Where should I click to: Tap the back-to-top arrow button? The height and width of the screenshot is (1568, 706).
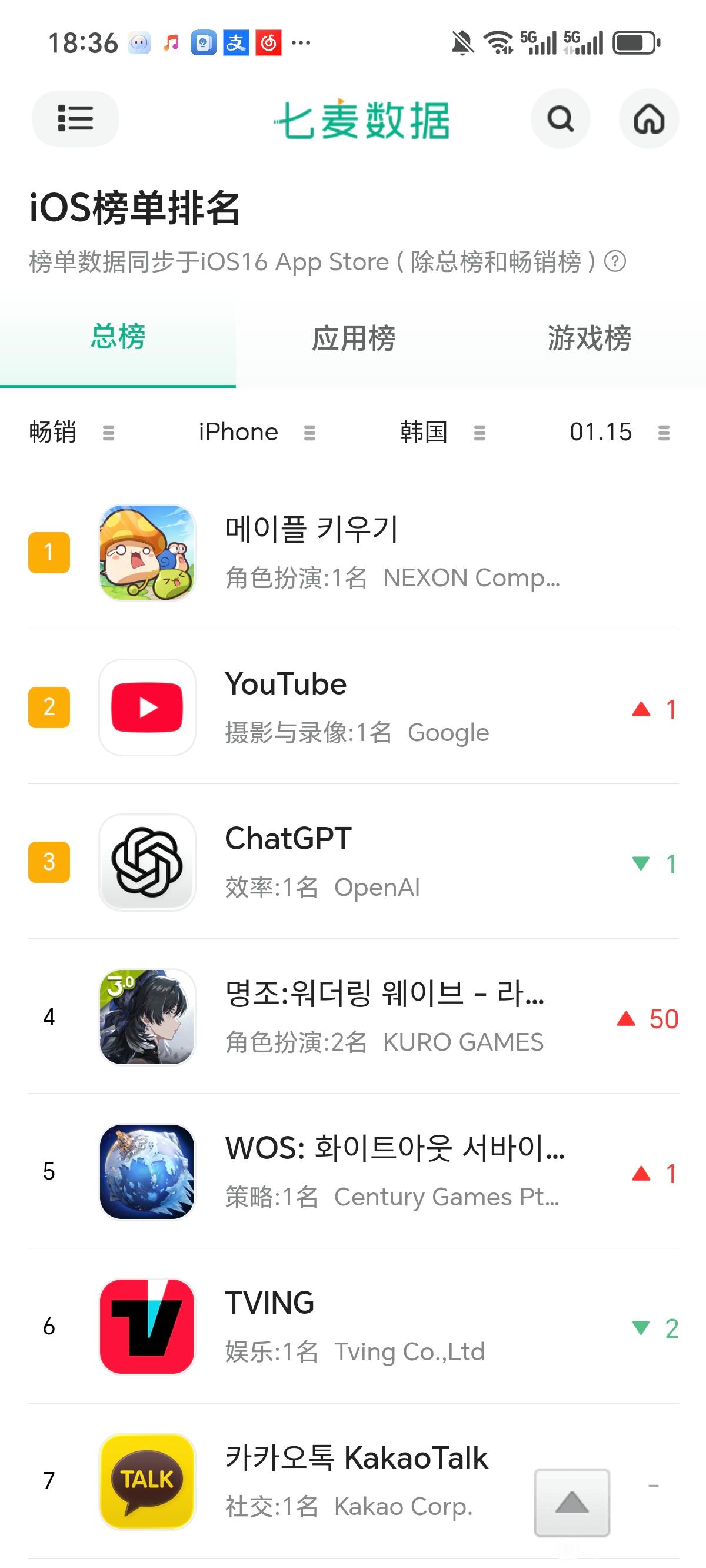click(571, 1502)
